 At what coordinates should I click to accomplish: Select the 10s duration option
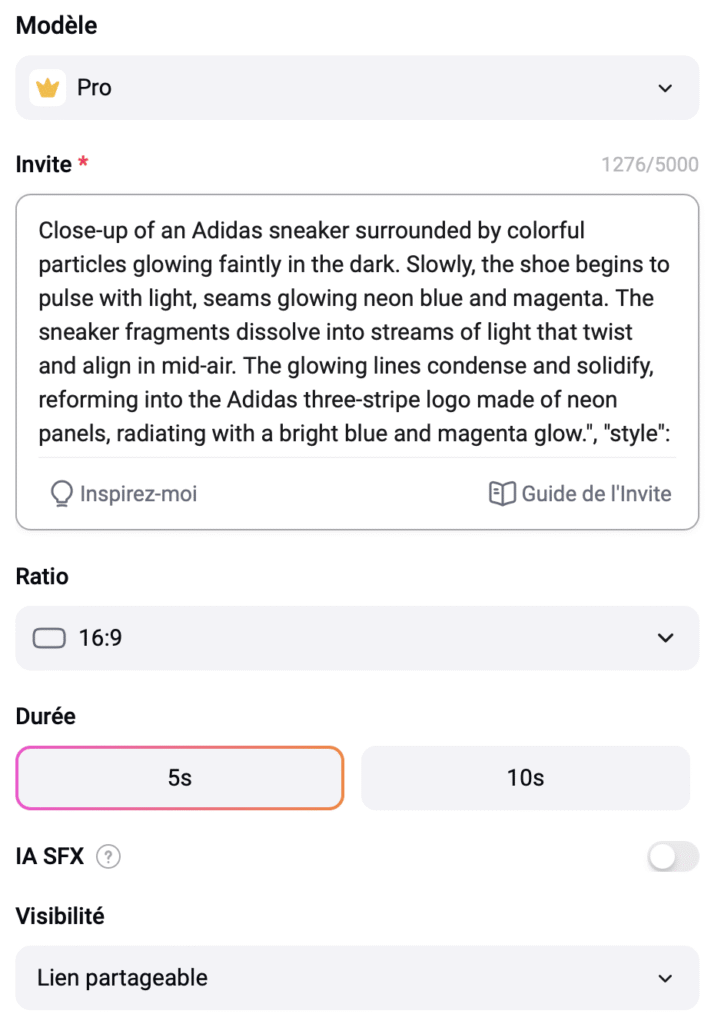[525, 777]
